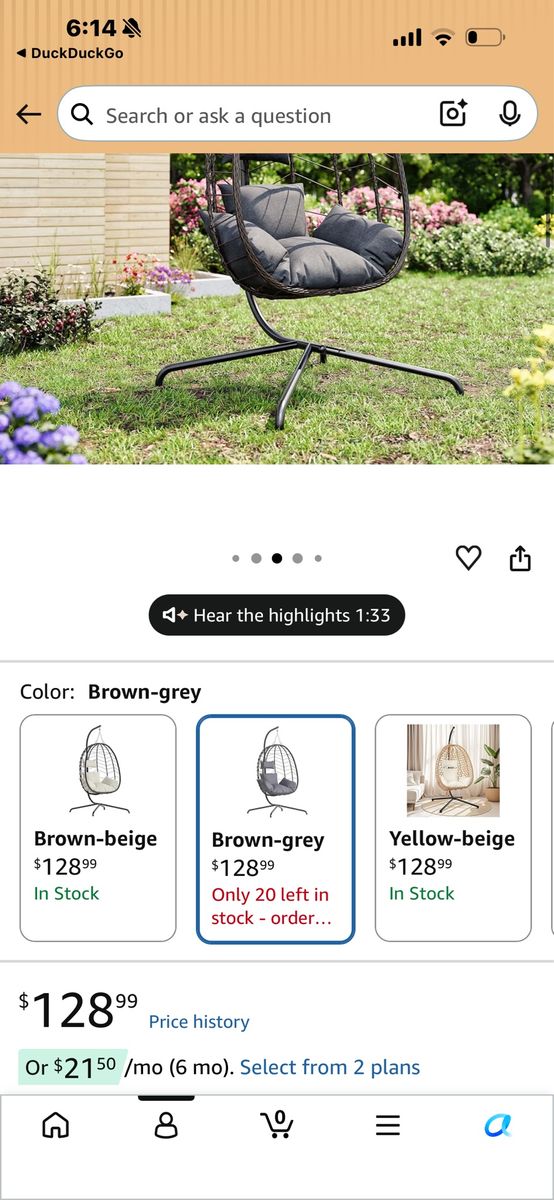Open Price history link
The width and height of the screenshot is (554, 1200).
pos(199,1022)
